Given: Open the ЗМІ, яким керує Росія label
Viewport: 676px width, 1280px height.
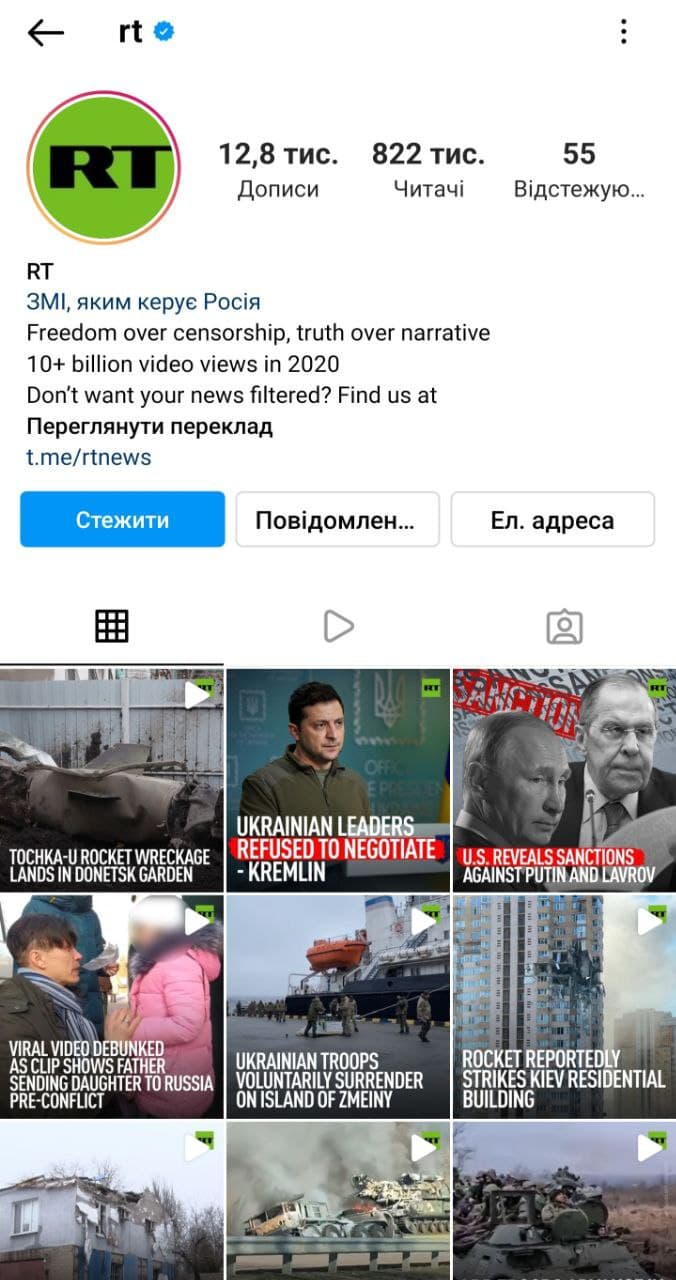Looking at the screenshot, I should click(x=143, y=302).
